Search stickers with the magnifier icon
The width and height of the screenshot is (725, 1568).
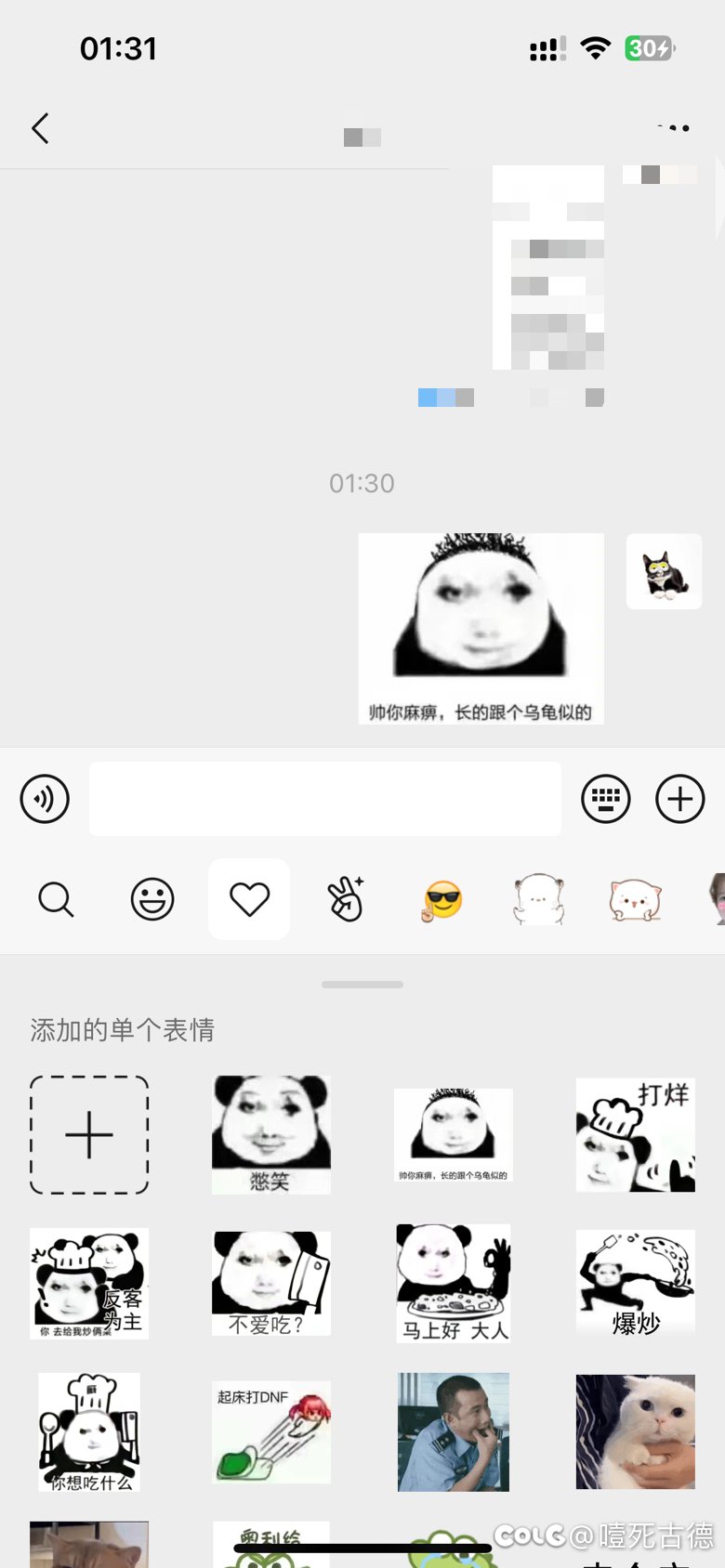point(56,899)
